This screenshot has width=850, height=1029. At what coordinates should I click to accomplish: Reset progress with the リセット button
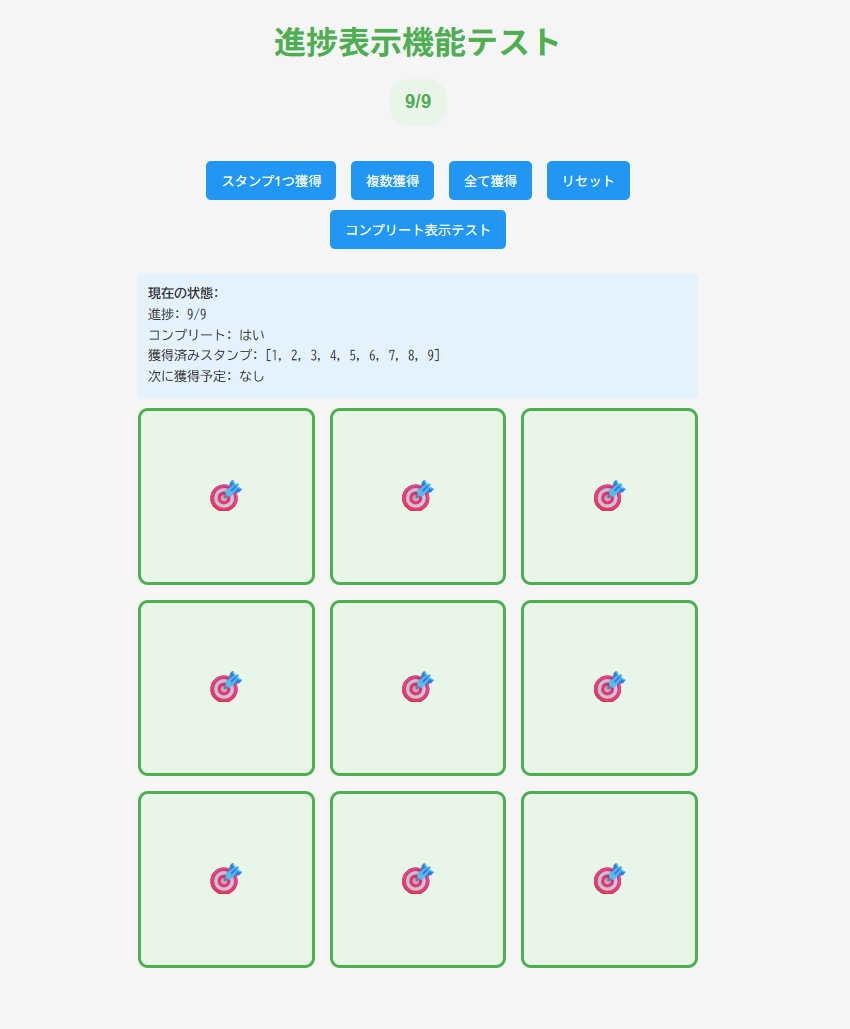click(x=588, y=181)
